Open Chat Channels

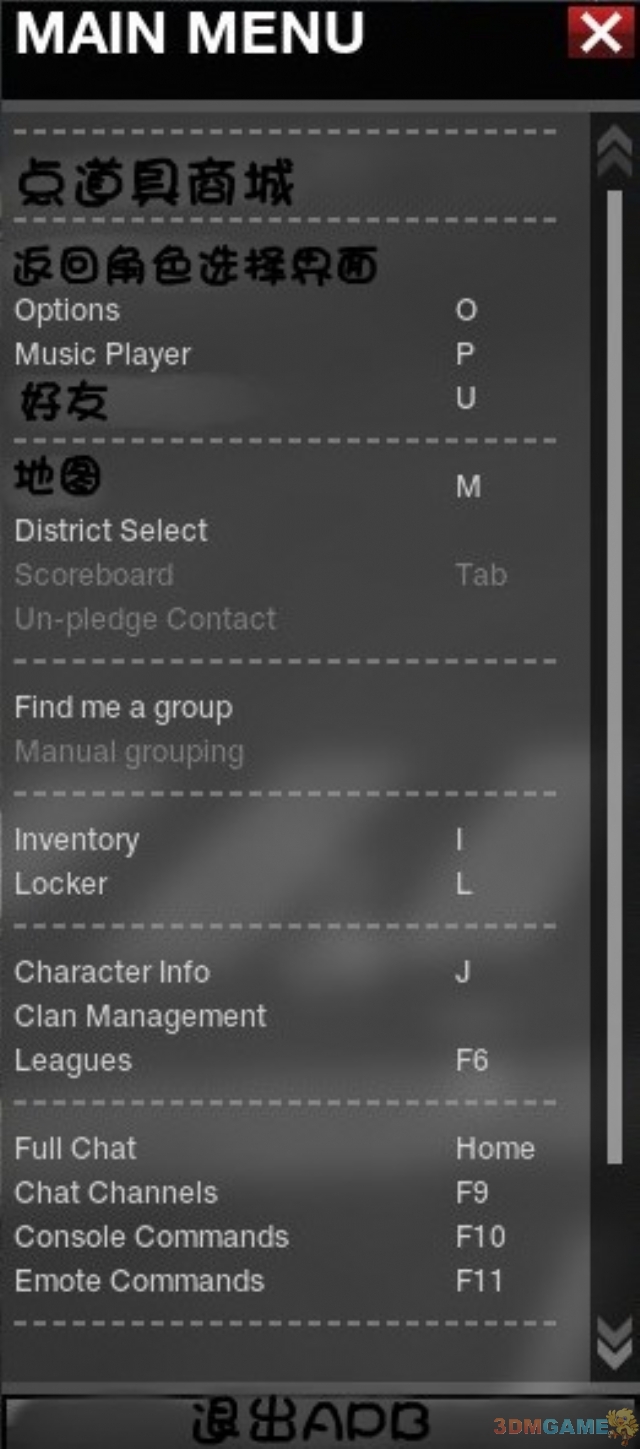[x=116, y=1193]
